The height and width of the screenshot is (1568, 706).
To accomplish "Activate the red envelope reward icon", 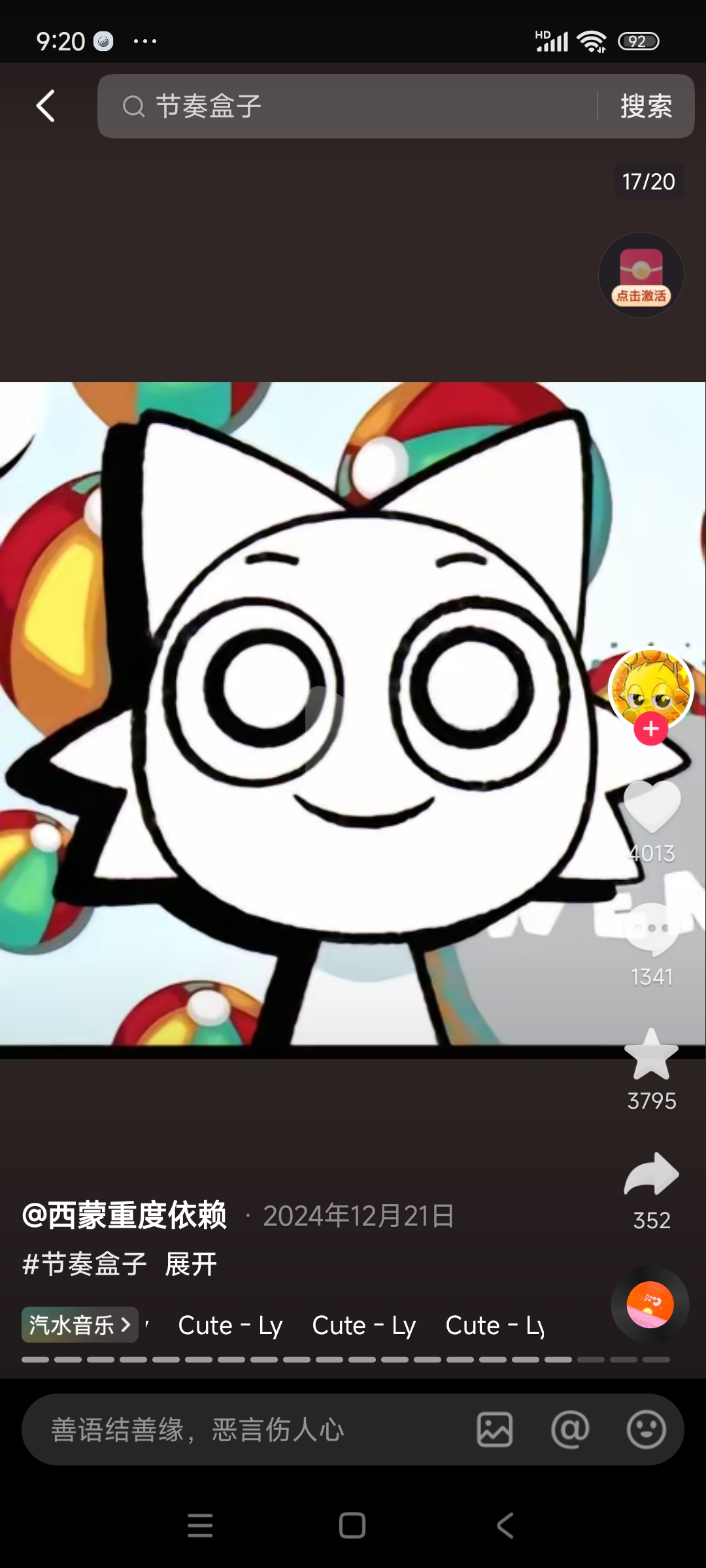I will click(641, 275).
